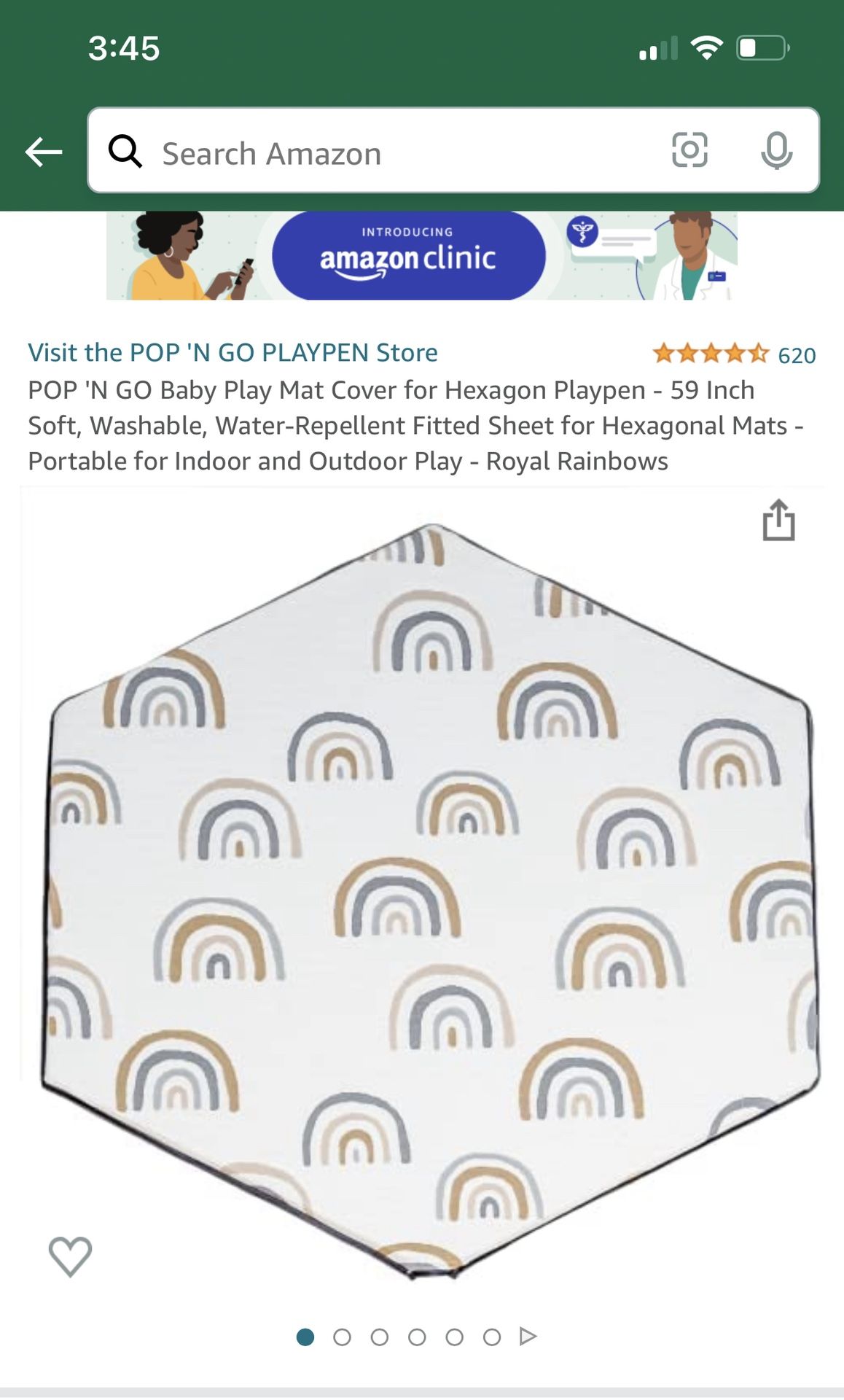Open the product title text
Viewport: 844px width, 1400px height.
(391, 424)
